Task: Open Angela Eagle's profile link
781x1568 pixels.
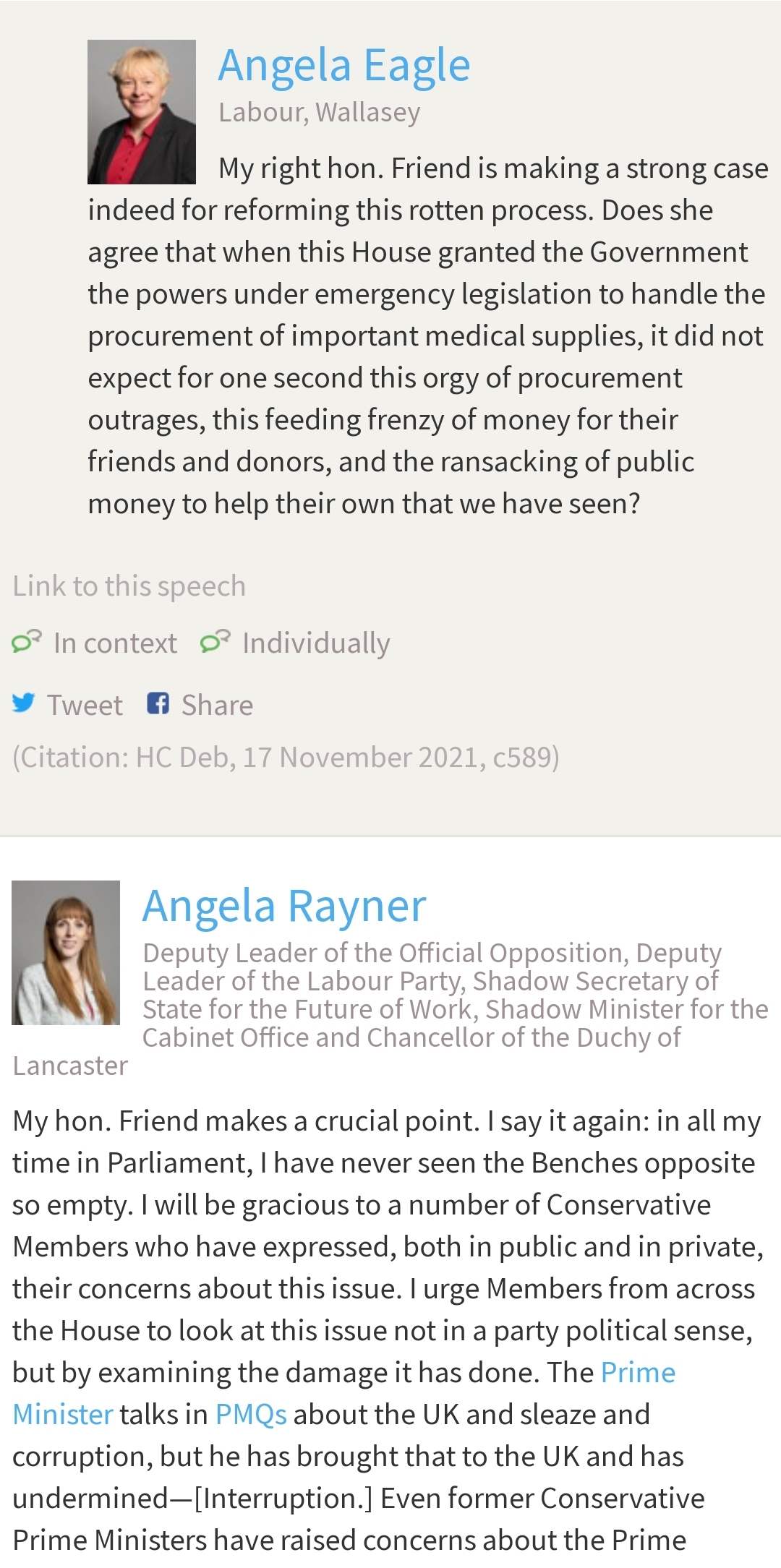Action: click(x=344, y=66)
